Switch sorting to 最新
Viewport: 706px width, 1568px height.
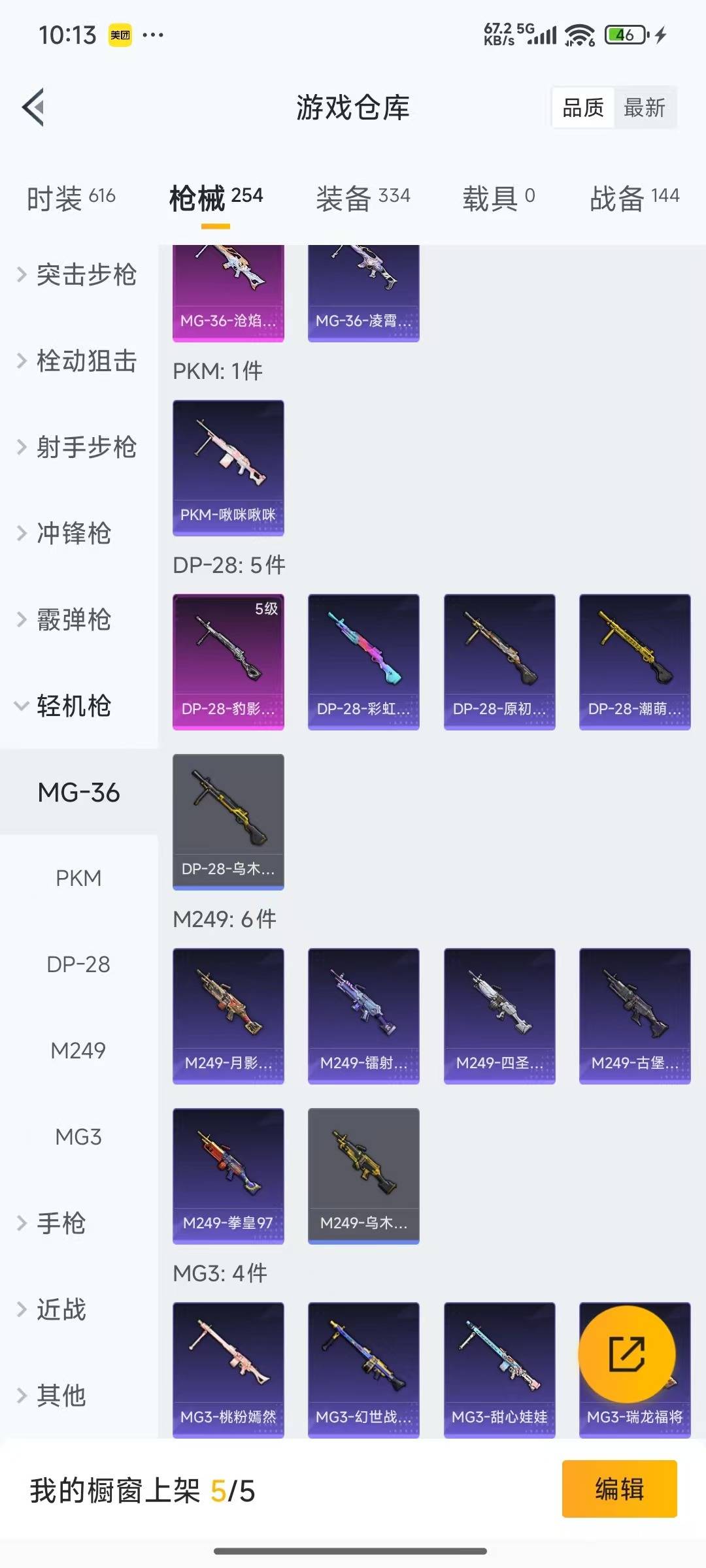tap(646, 107)
